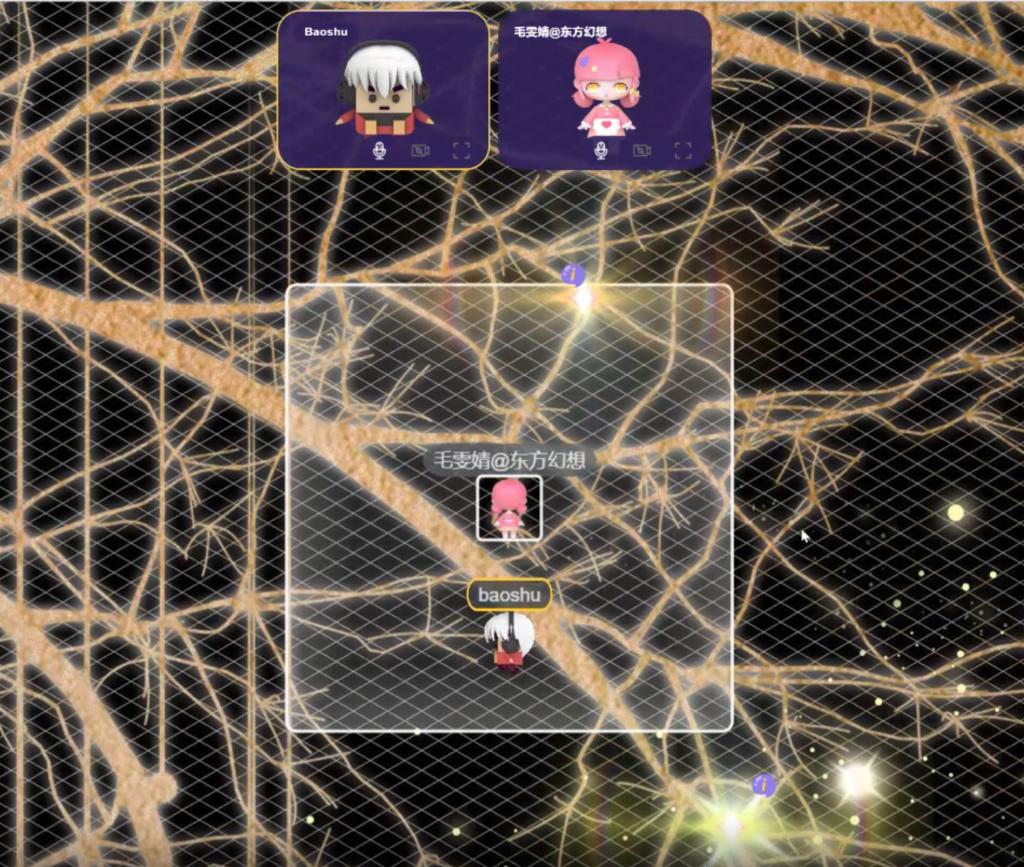Open the info marker above the highlighted room

pyautogui.click(x=573, y=275)
